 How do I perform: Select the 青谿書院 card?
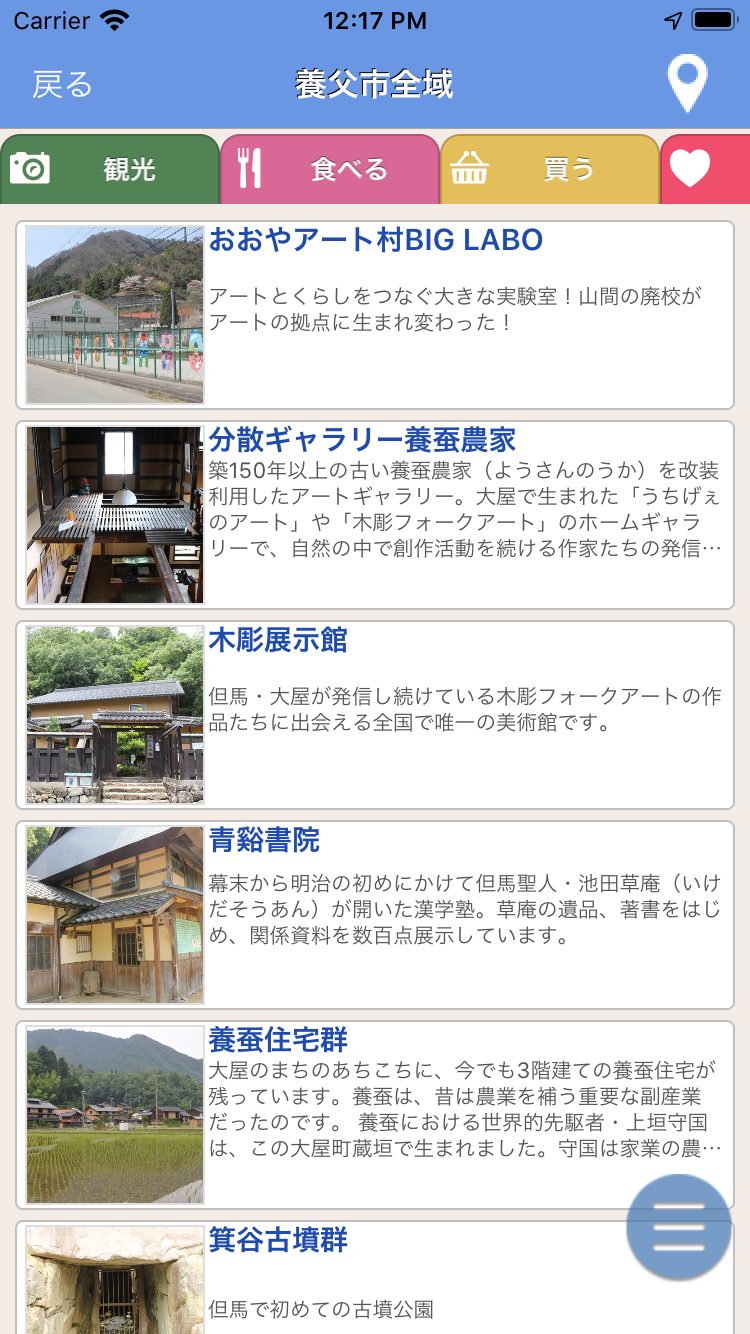click(375, 914)
